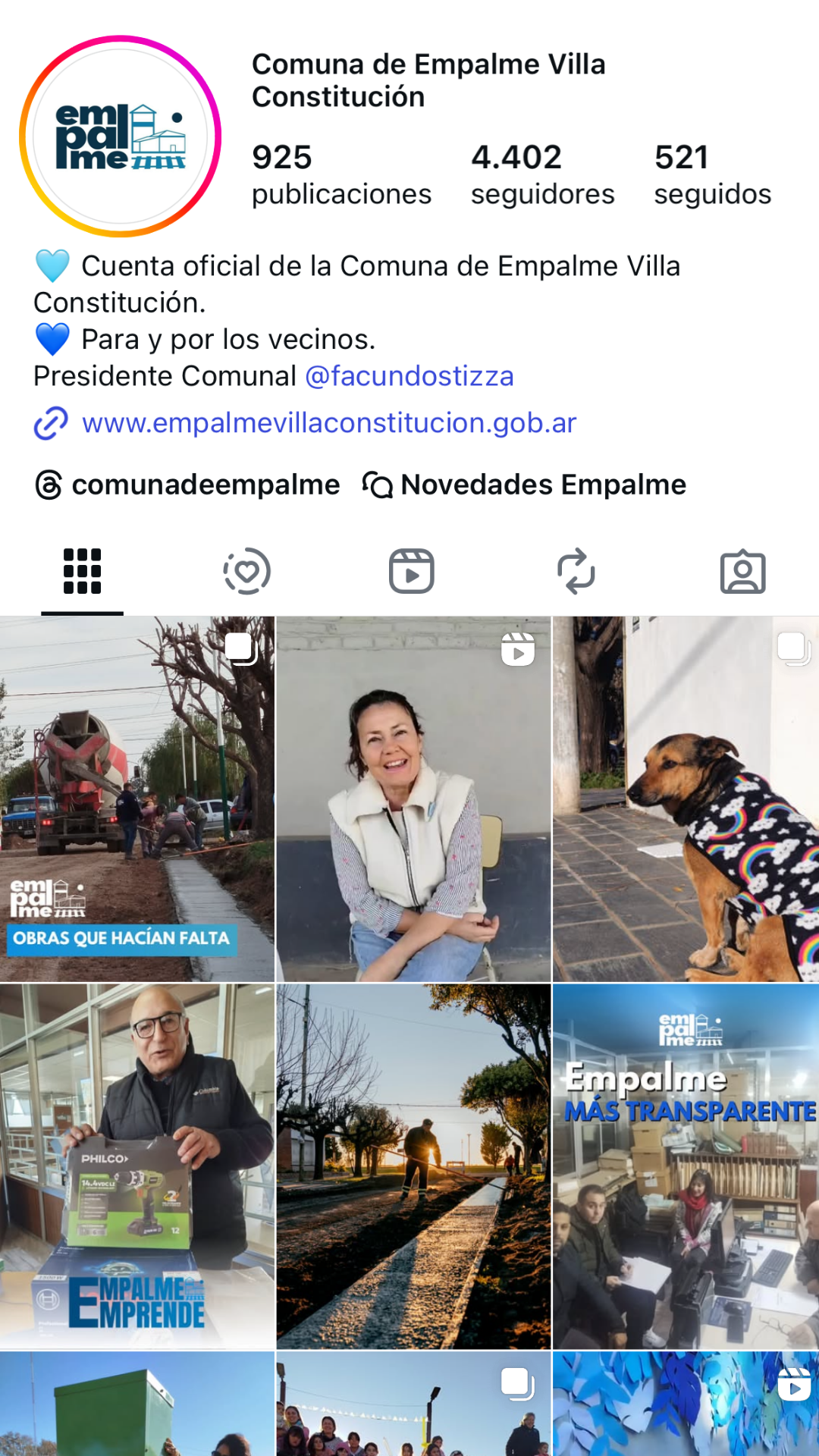Open the 'Empalme más transparente' post
The height and width of the screenshot is (1456, 819).
pos(686,1166)
